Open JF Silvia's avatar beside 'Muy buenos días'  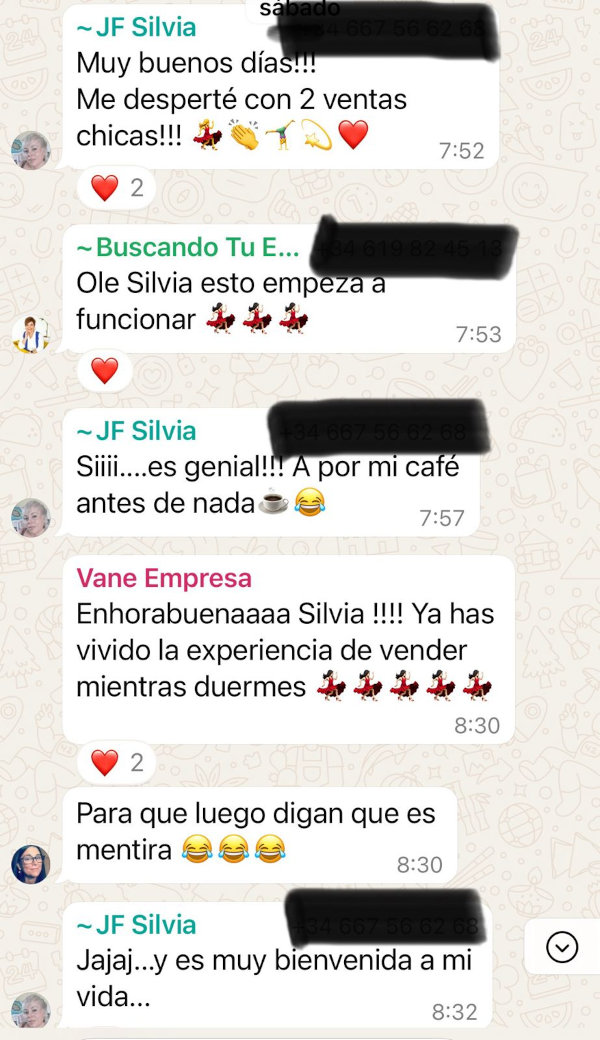(x=31, y=150)
